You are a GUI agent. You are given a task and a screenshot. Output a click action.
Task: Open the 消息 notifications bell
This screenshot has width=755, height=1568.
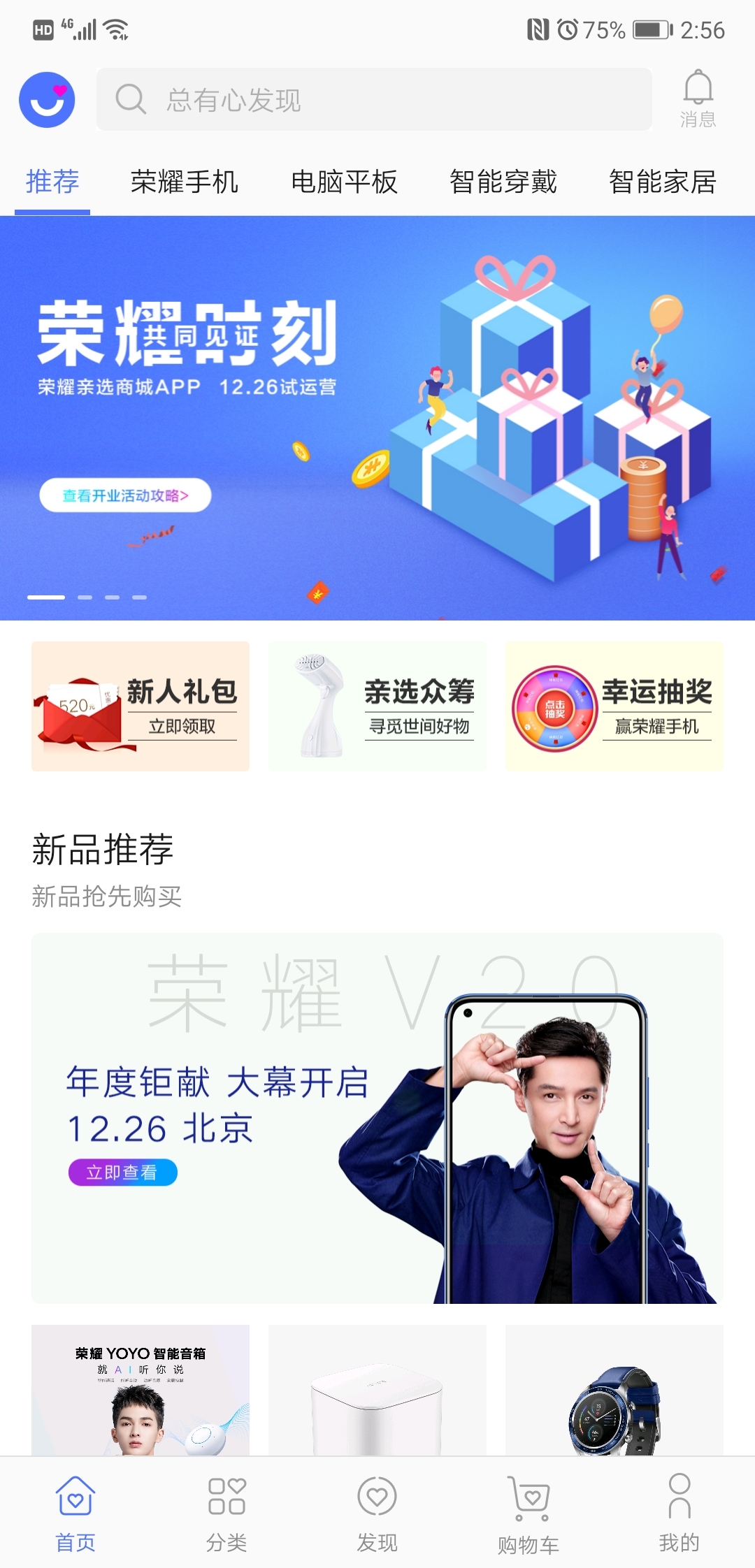click(x=698, y=99)
